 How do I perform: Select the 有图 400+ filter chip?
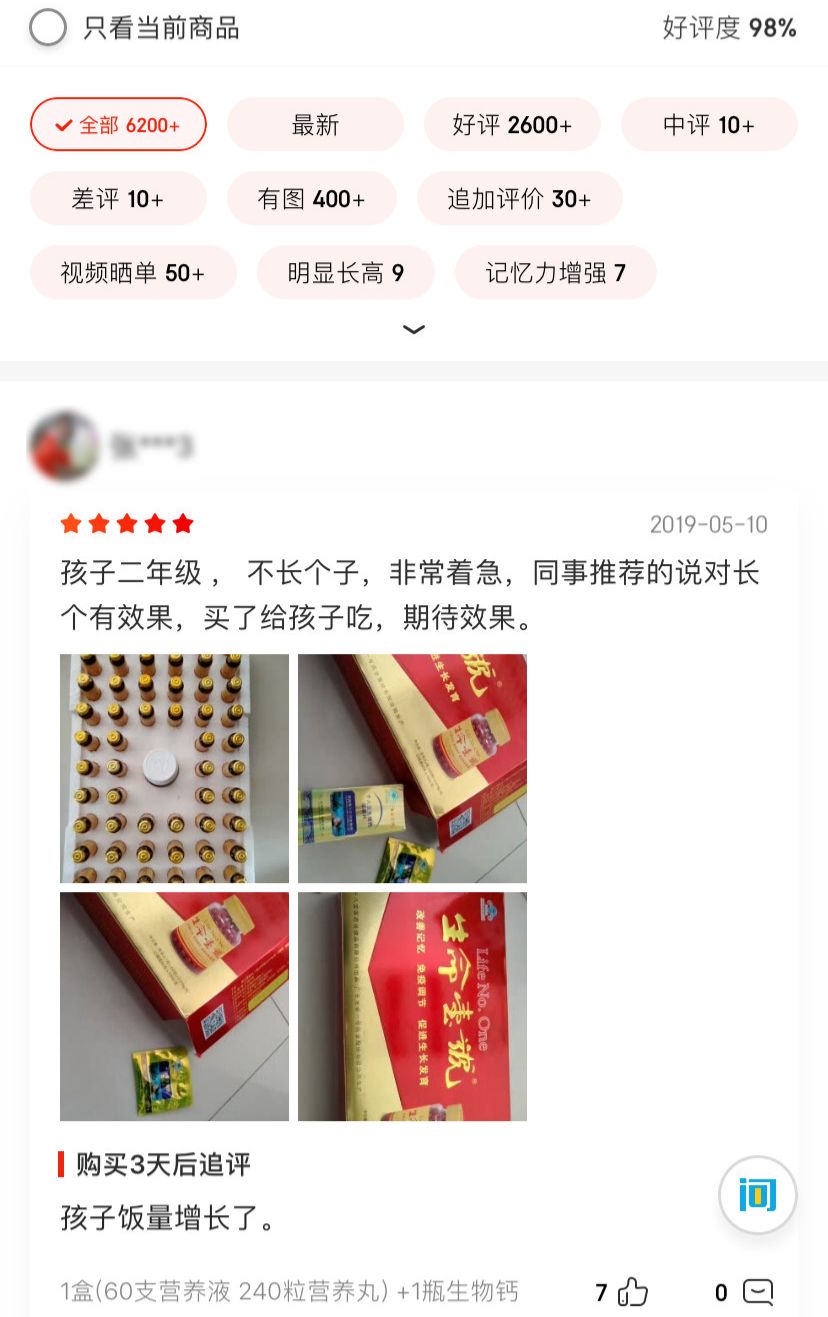pos(312,198)
